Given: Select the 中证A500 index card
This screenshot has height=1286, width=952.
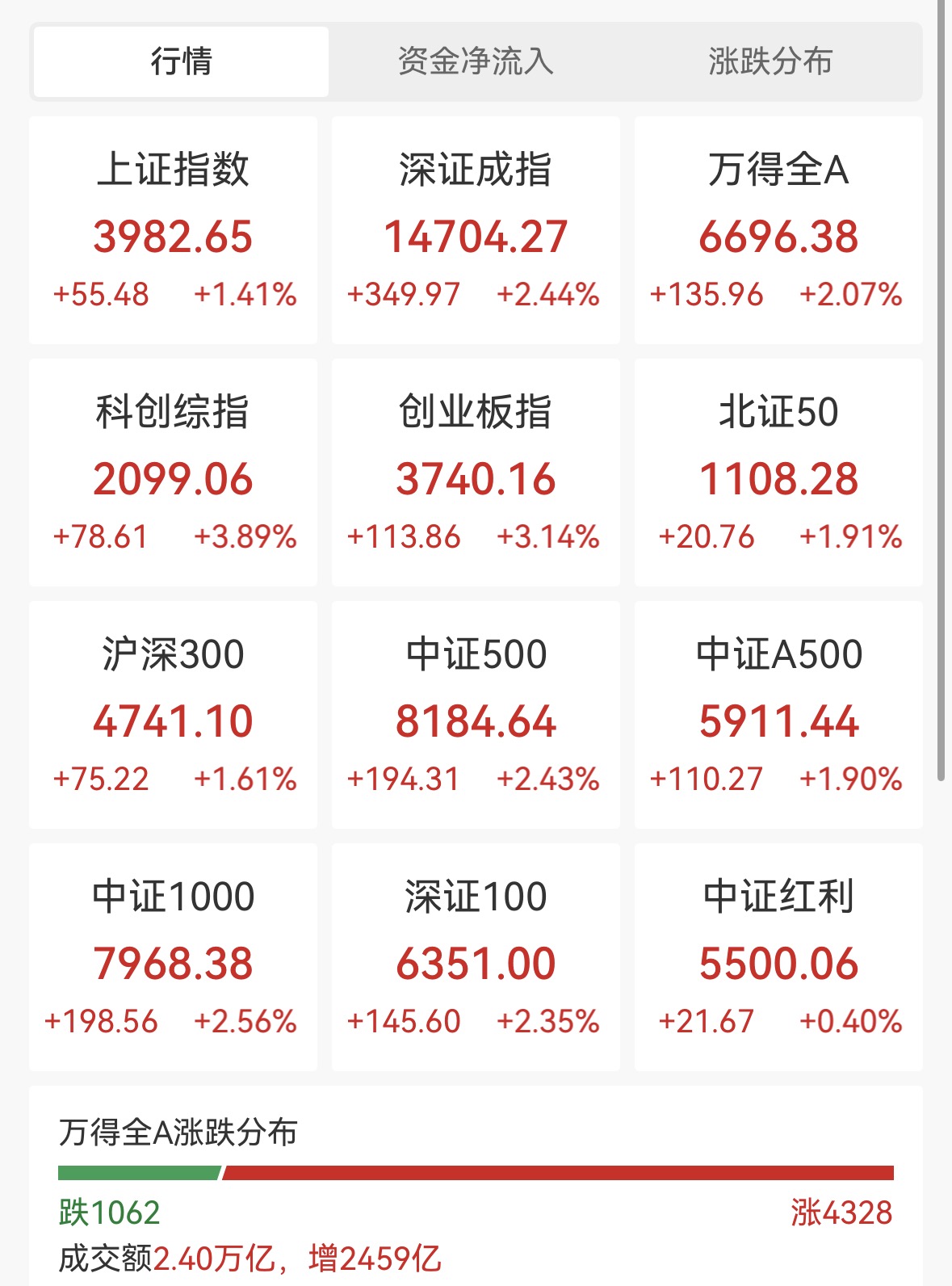Looking at the screenshot, I should click(x=778, y=715).
